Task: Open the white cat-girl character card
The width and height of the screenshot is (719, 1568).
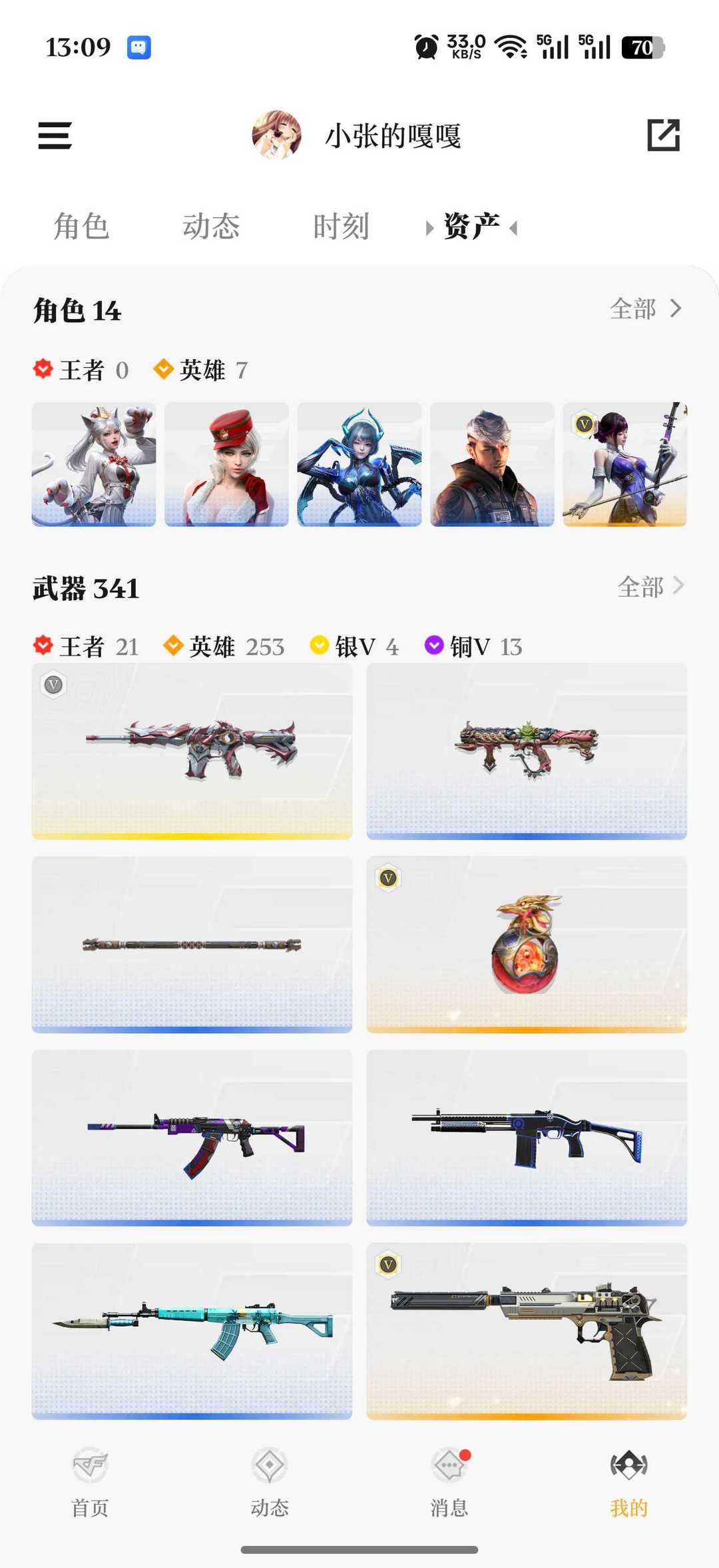Action: click(x=94, y=464)
